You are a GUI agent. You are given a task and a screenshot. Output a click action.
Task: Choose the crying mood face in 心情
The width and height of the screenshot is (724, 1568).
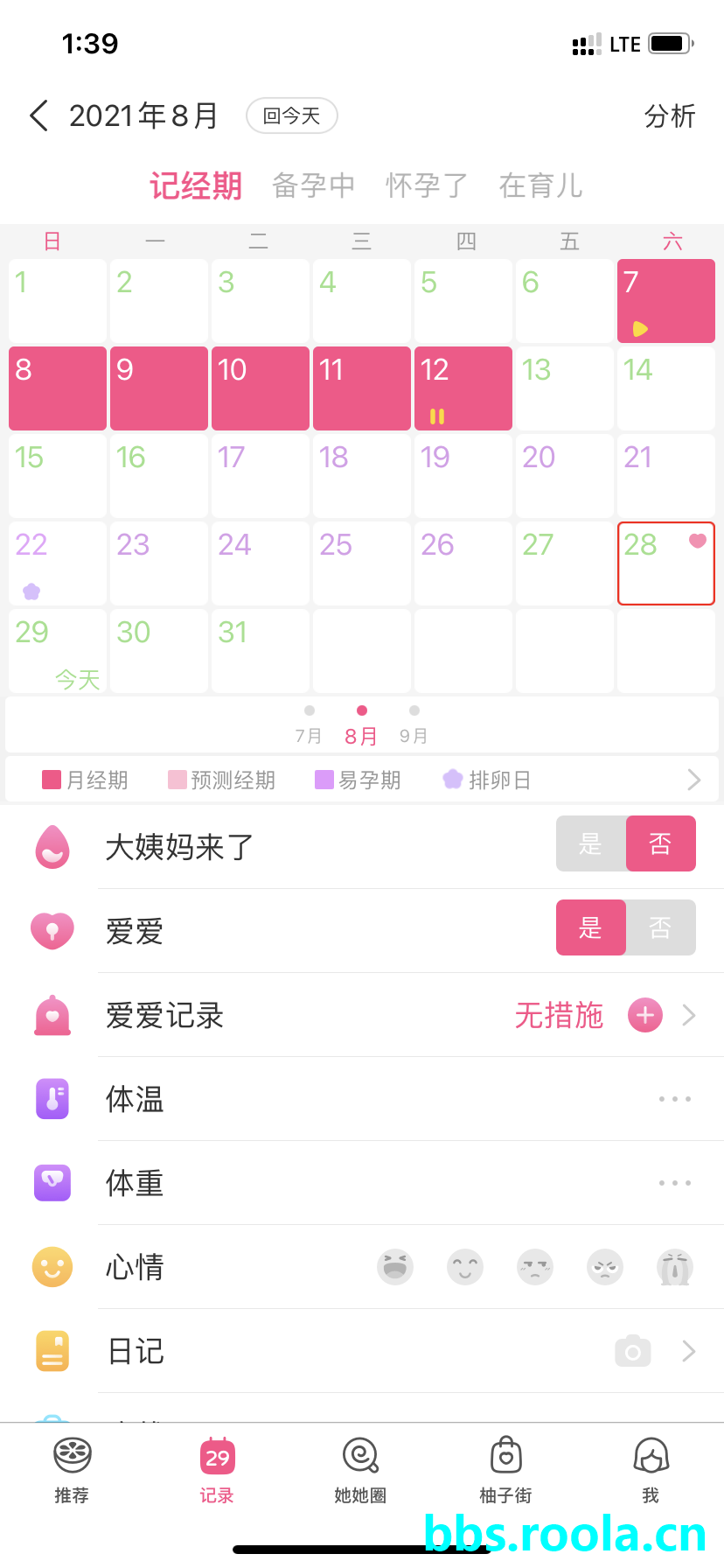click(674, 1267)
